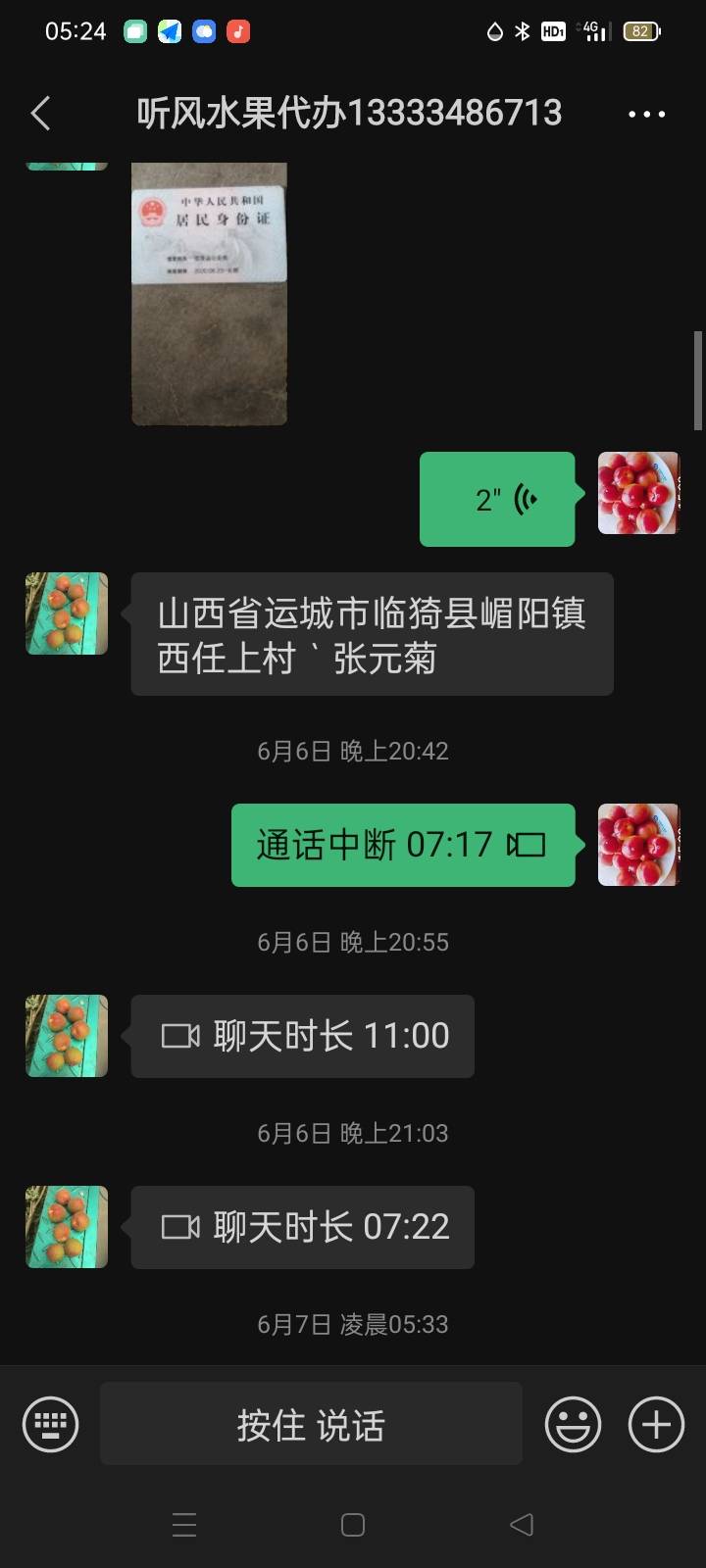
Task: Play the 2-second voice message
Action: tap(497, 499)
